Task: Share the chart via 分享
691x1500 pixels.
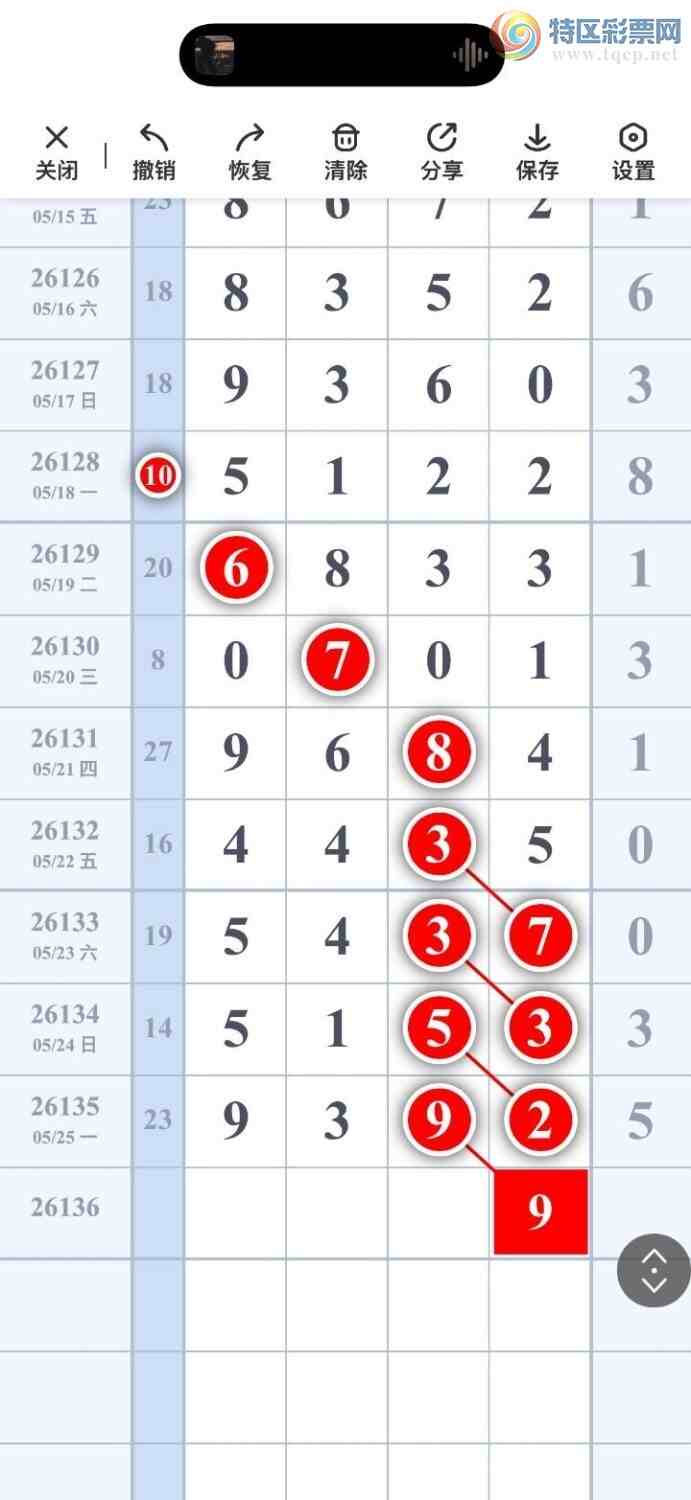Action: click(441, 152)
